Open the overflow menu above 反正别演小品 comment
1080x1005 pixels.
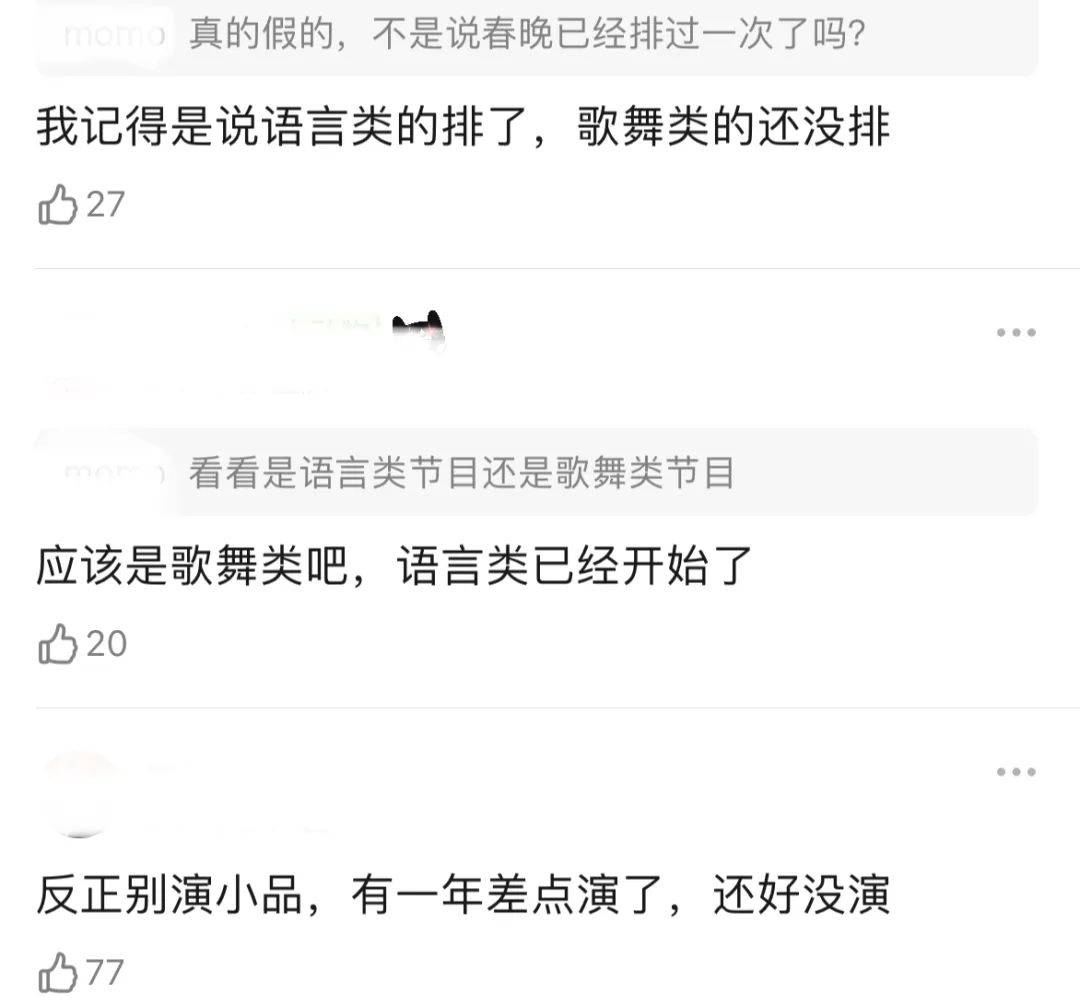(x=1015, y=771)
